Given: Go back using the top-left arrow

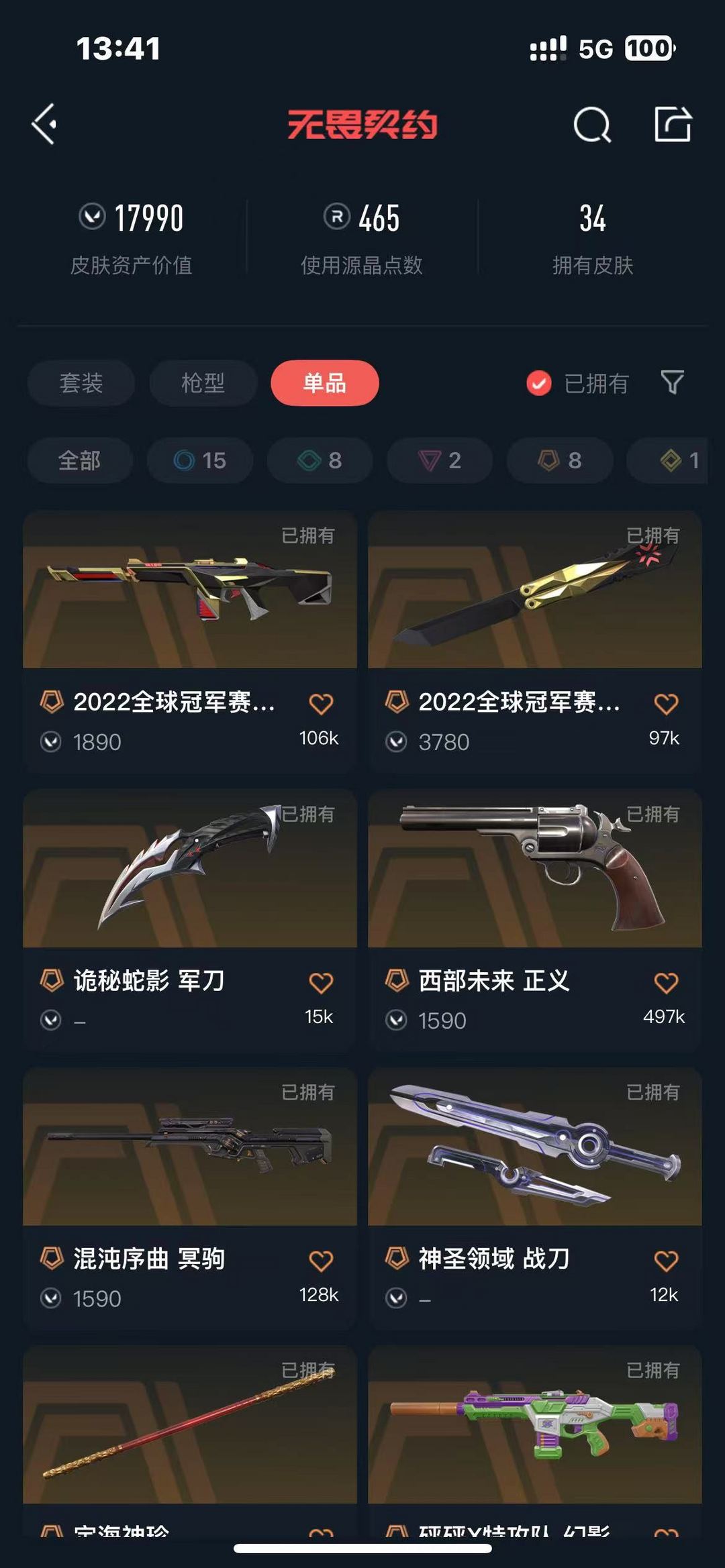Looking at the screenshot, I should point(44,124).
